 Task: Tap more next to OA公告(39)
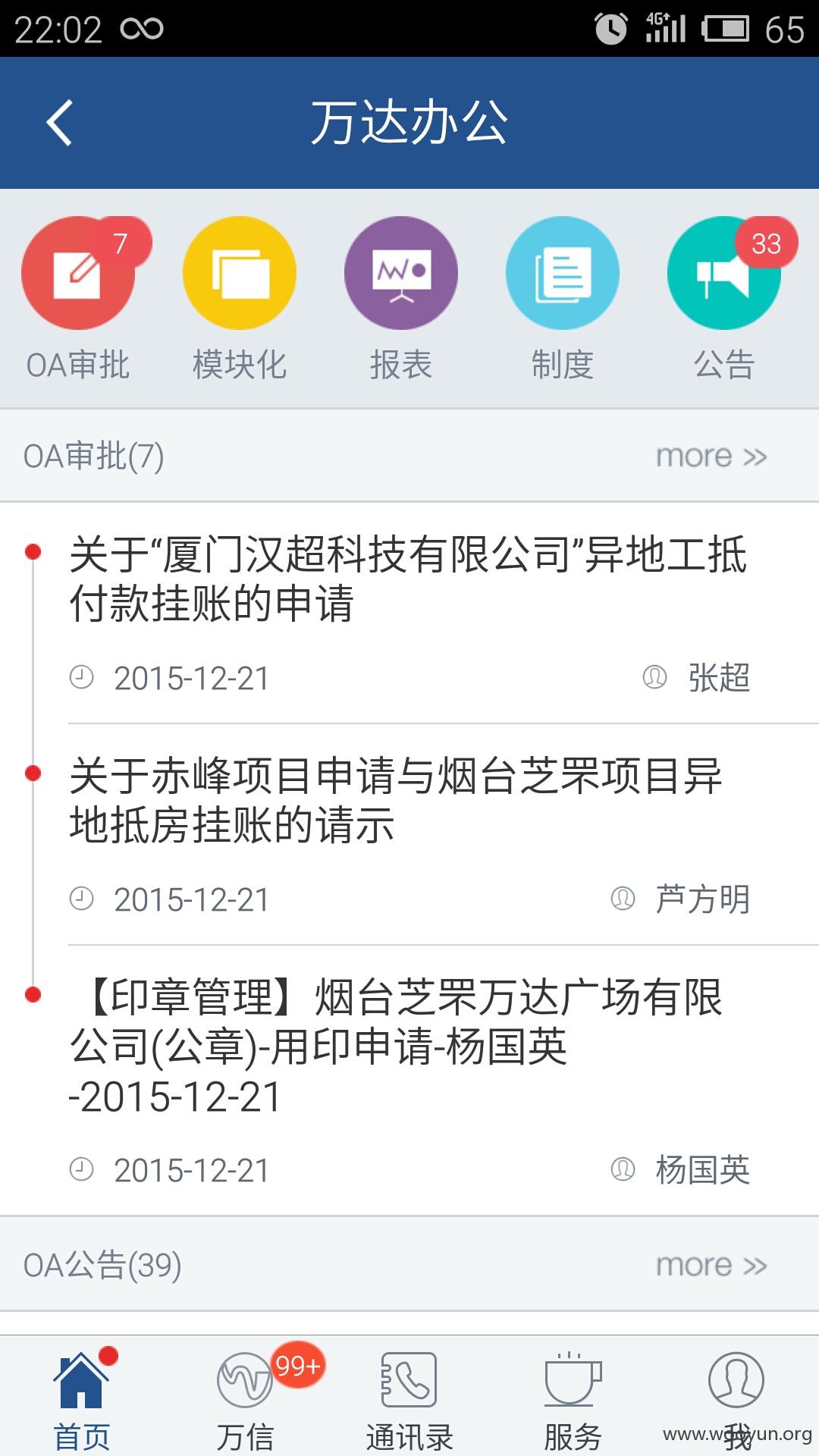click(x=711, y=1265)
